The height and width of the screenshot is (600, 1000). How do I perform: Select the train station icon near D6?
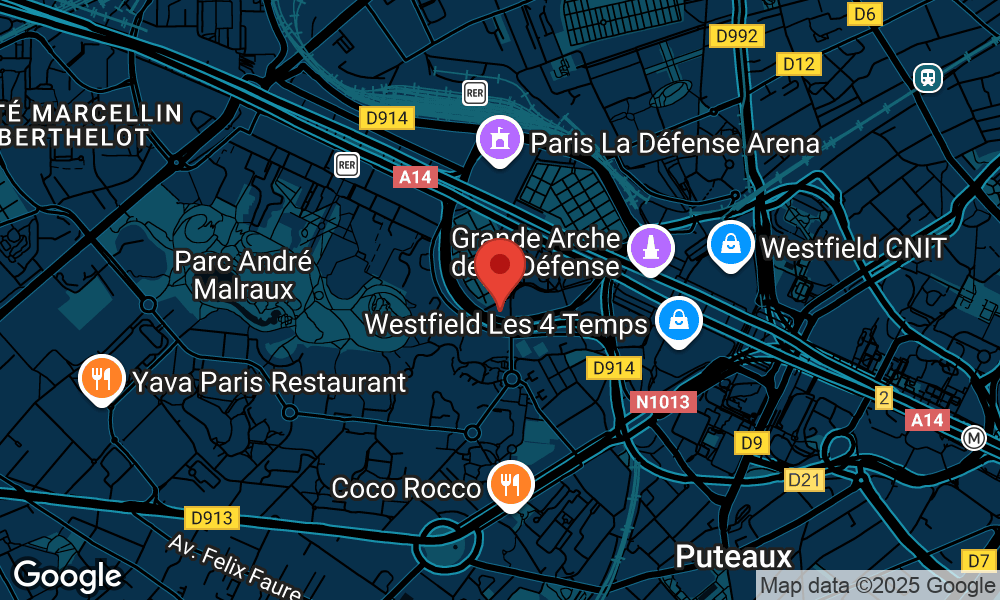pos(929,77)
